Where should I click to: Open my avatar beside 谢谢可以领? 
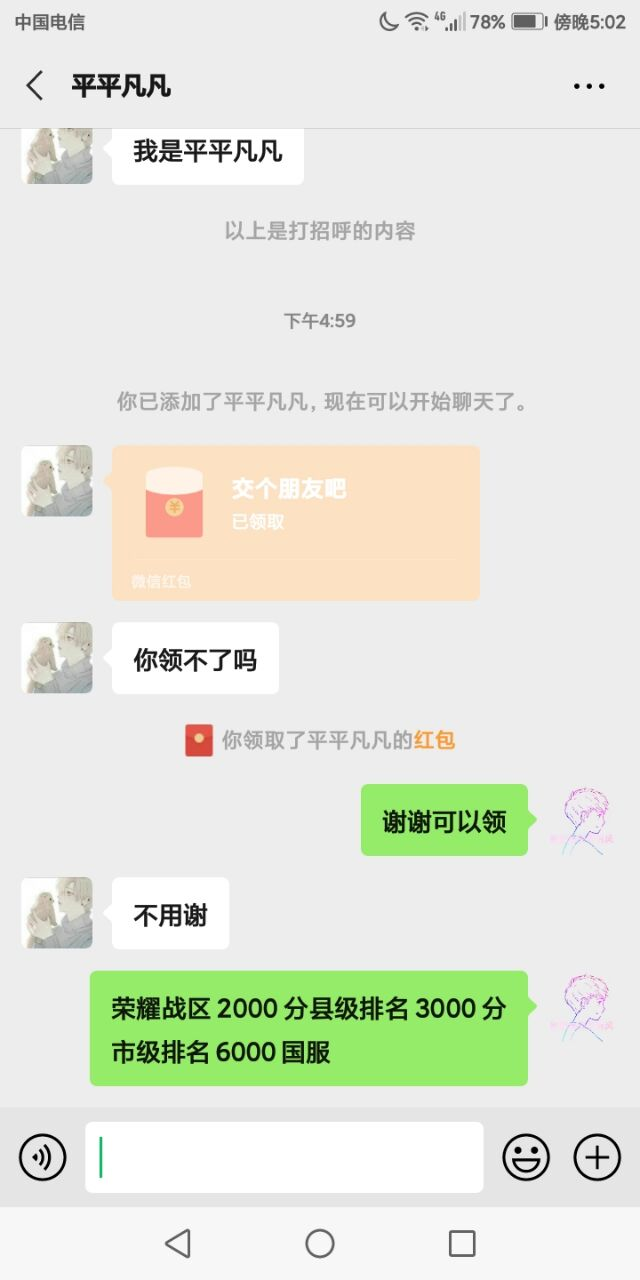point(582,820)
